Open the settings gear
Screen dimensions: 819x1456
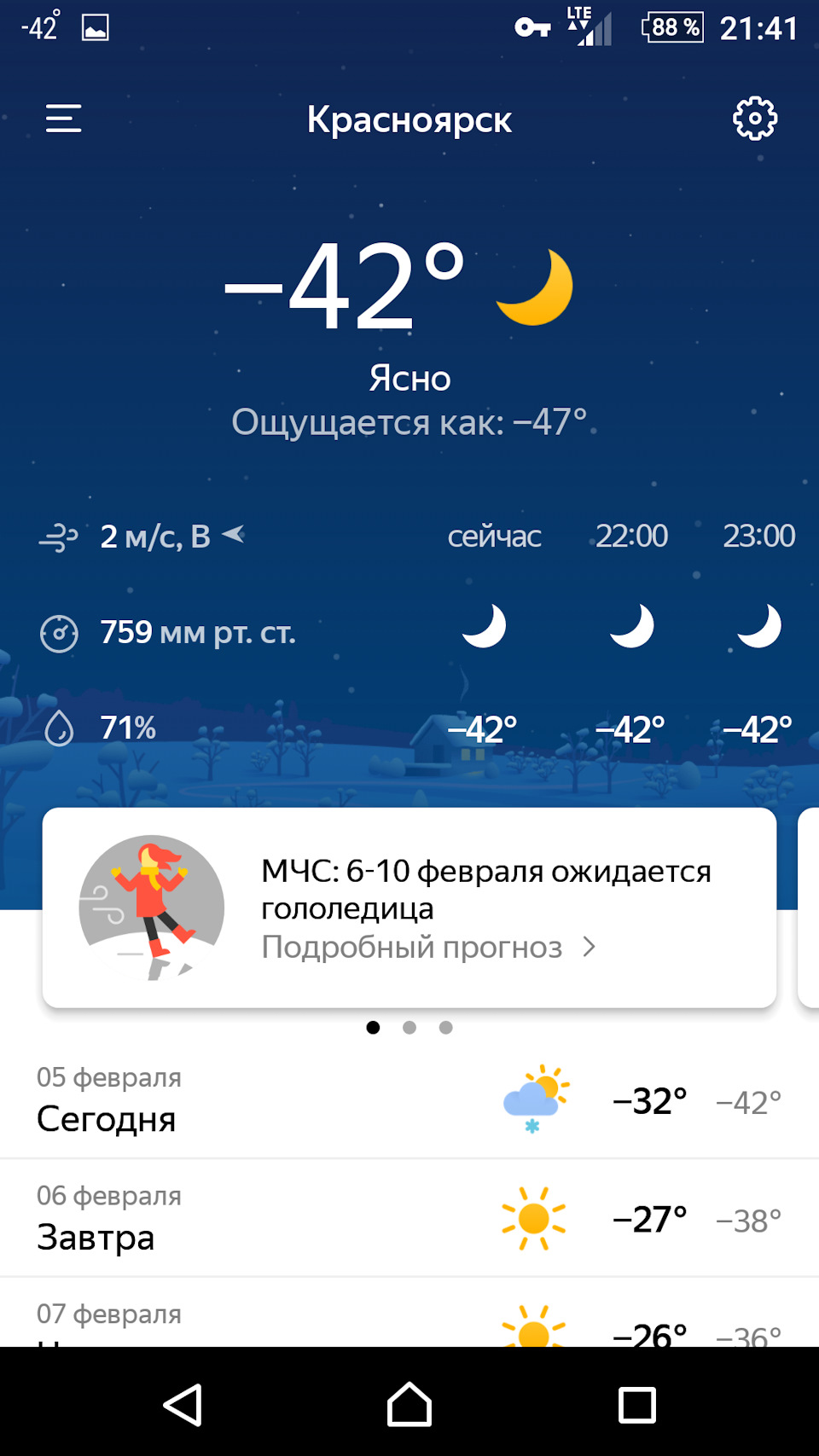[755, 119]
